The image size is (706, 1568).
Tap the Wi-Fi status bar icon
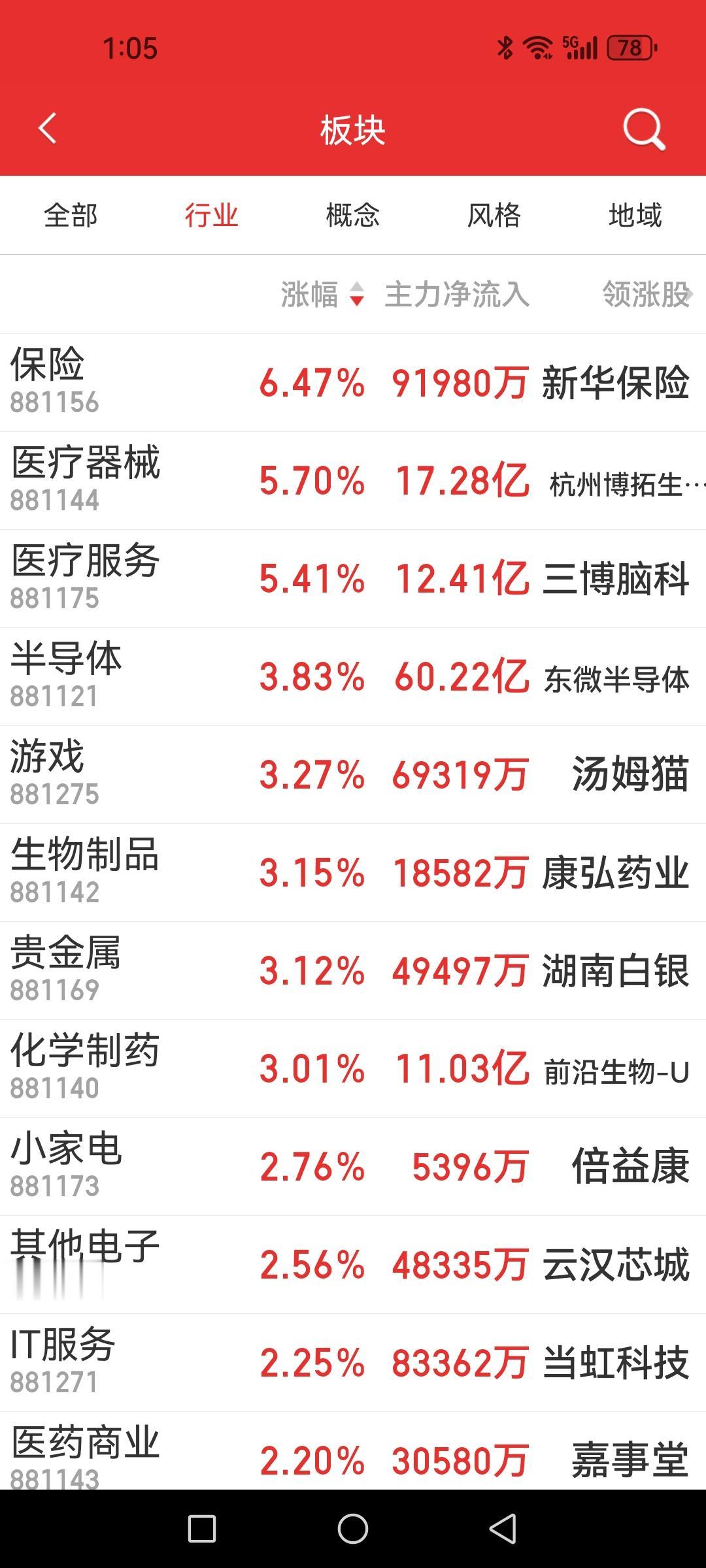coord(537,47)
